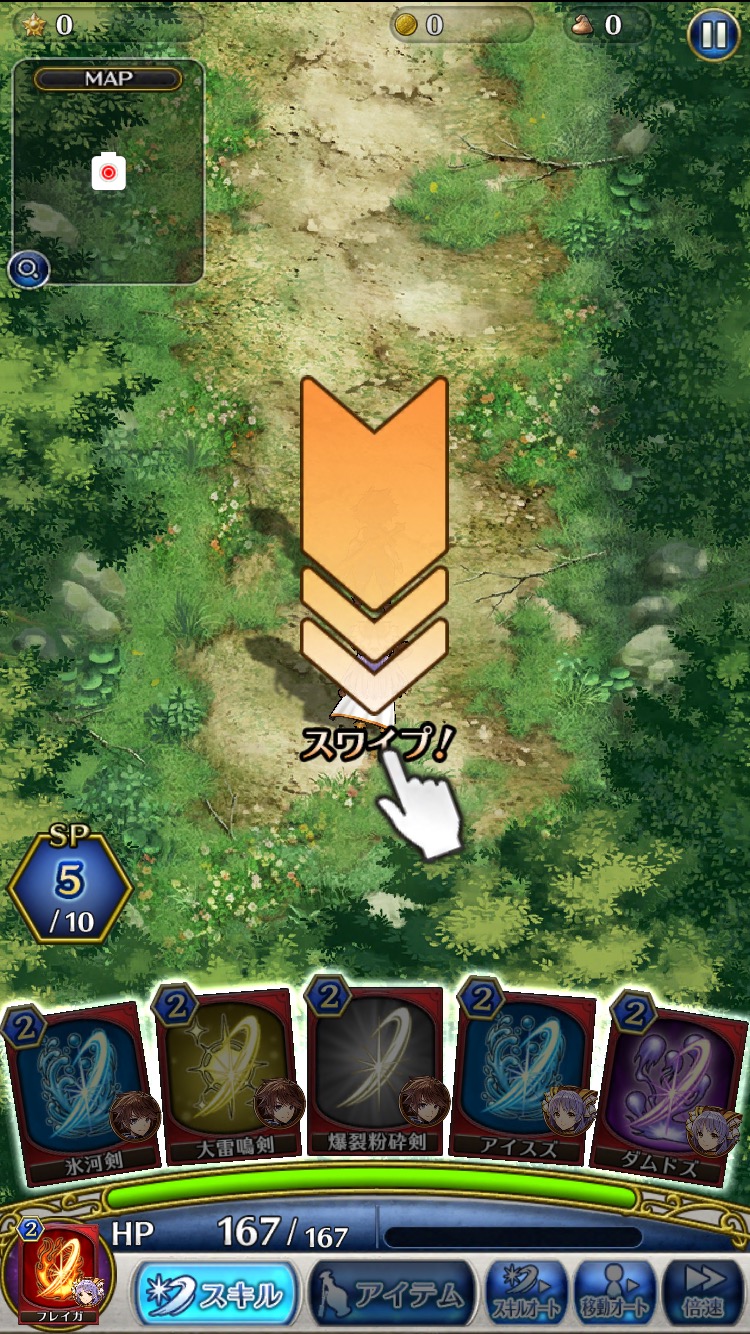The height and width of the screenshot is (1334, 750).
Task: Zoom the minimap with the magnifier
Action: 28,268
